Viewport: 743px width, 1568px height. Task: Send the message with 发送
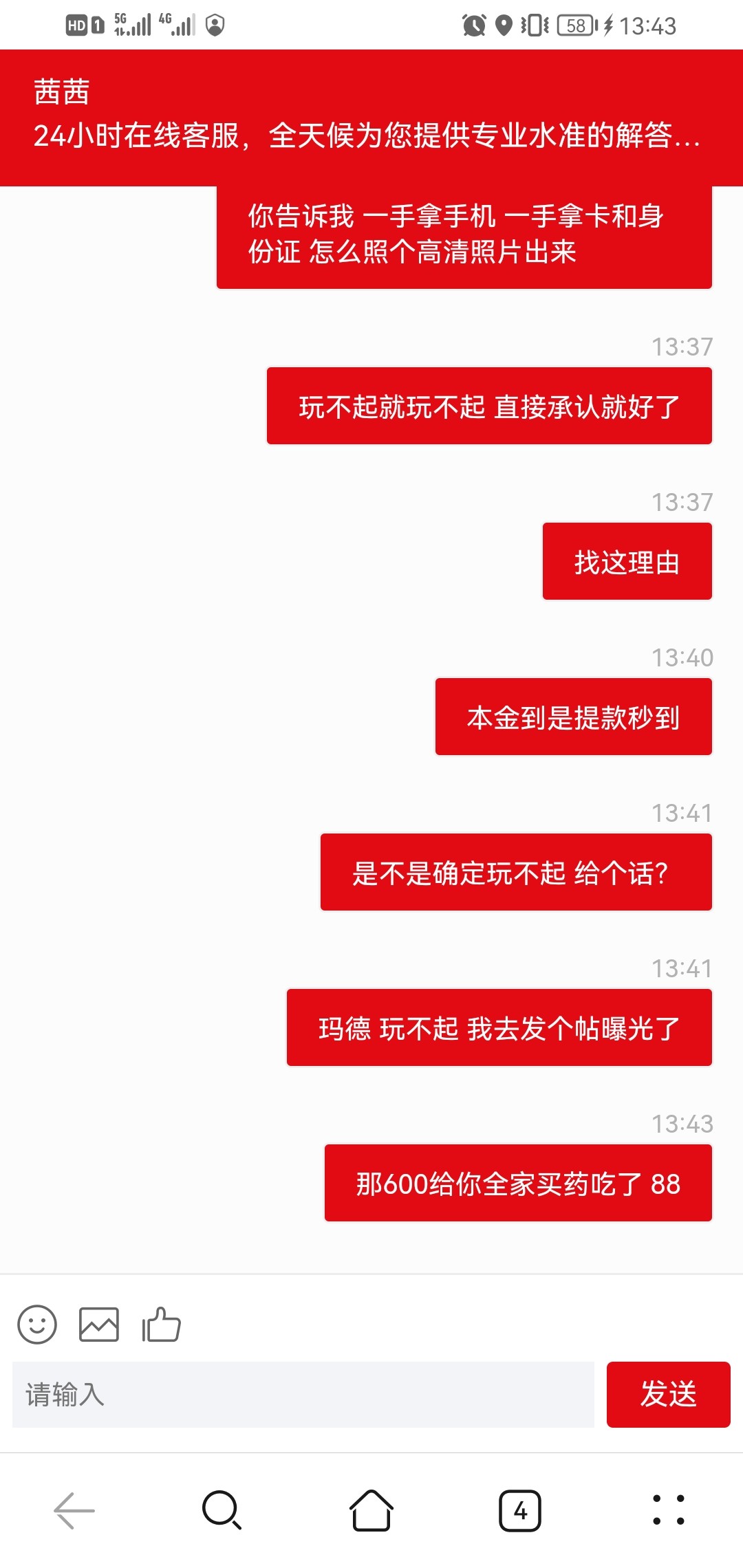coord(668,1395)
